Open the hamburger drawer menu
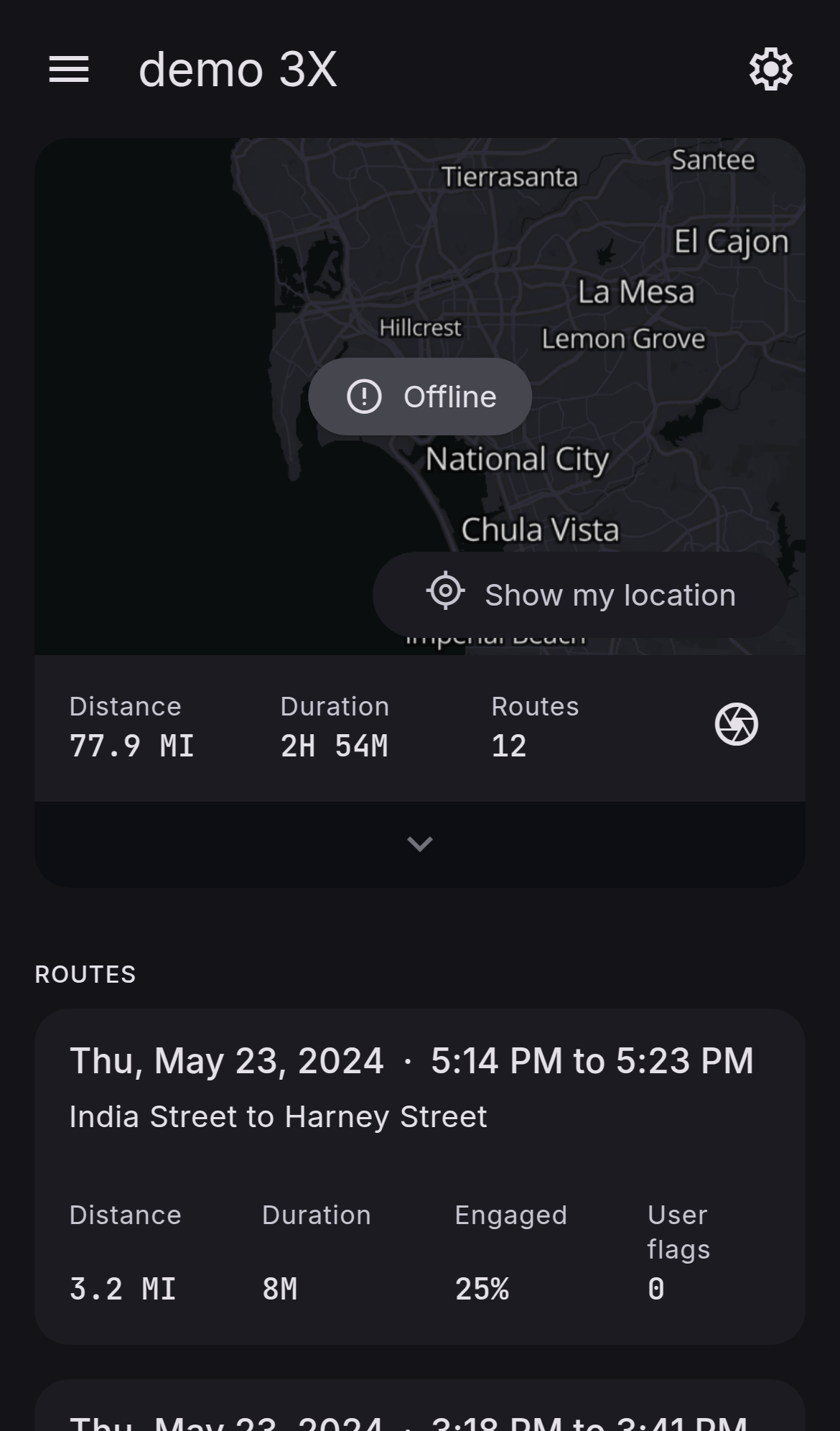This screenshot has width=840, height=1431. tap(69, 70)
